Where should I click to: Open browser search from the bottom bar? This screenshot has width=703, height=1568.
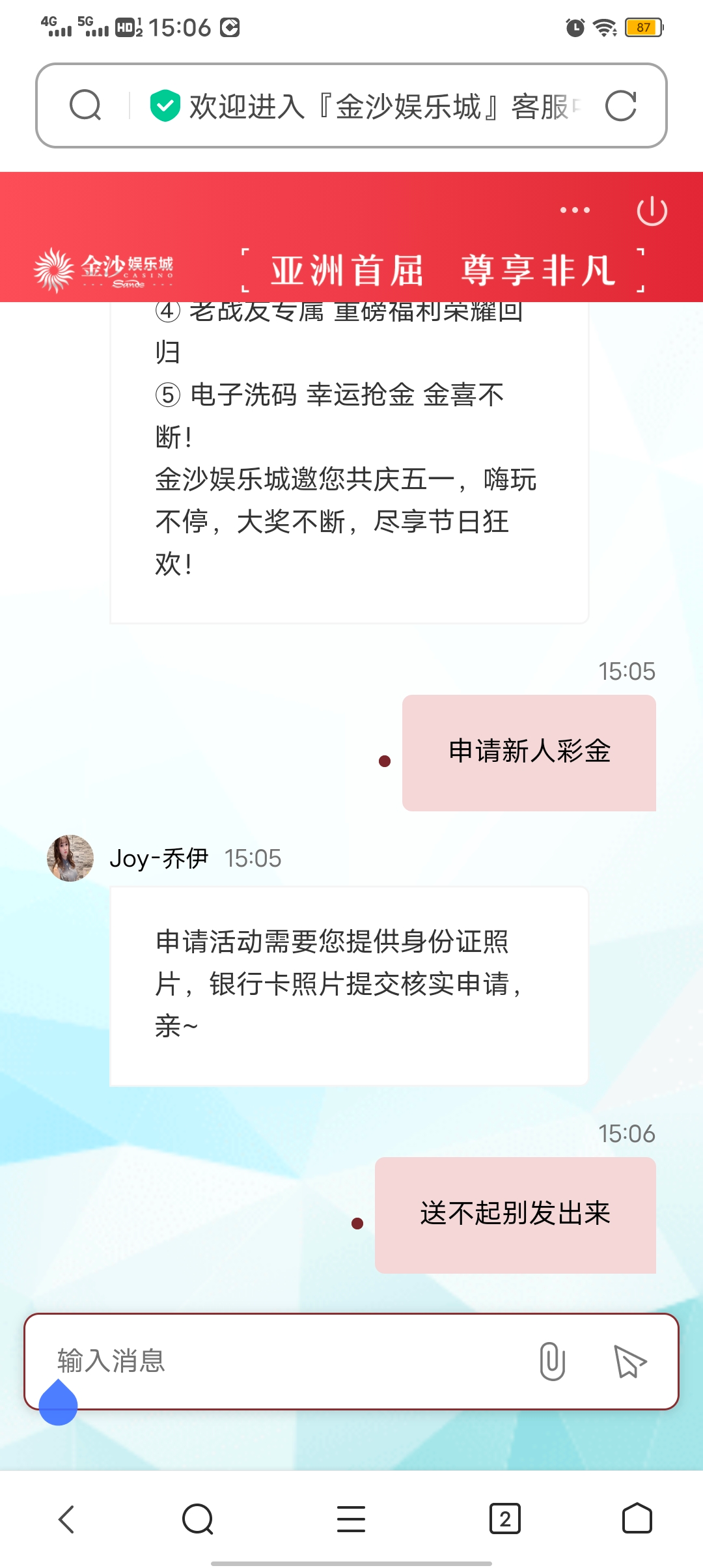tap(198, 1519)
